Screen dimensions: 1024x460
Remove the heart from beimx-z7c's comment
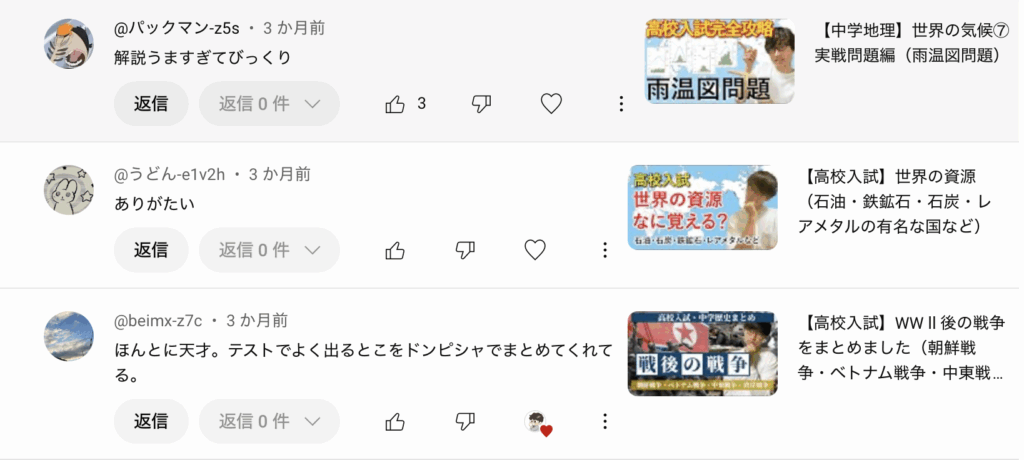(538, 422)
